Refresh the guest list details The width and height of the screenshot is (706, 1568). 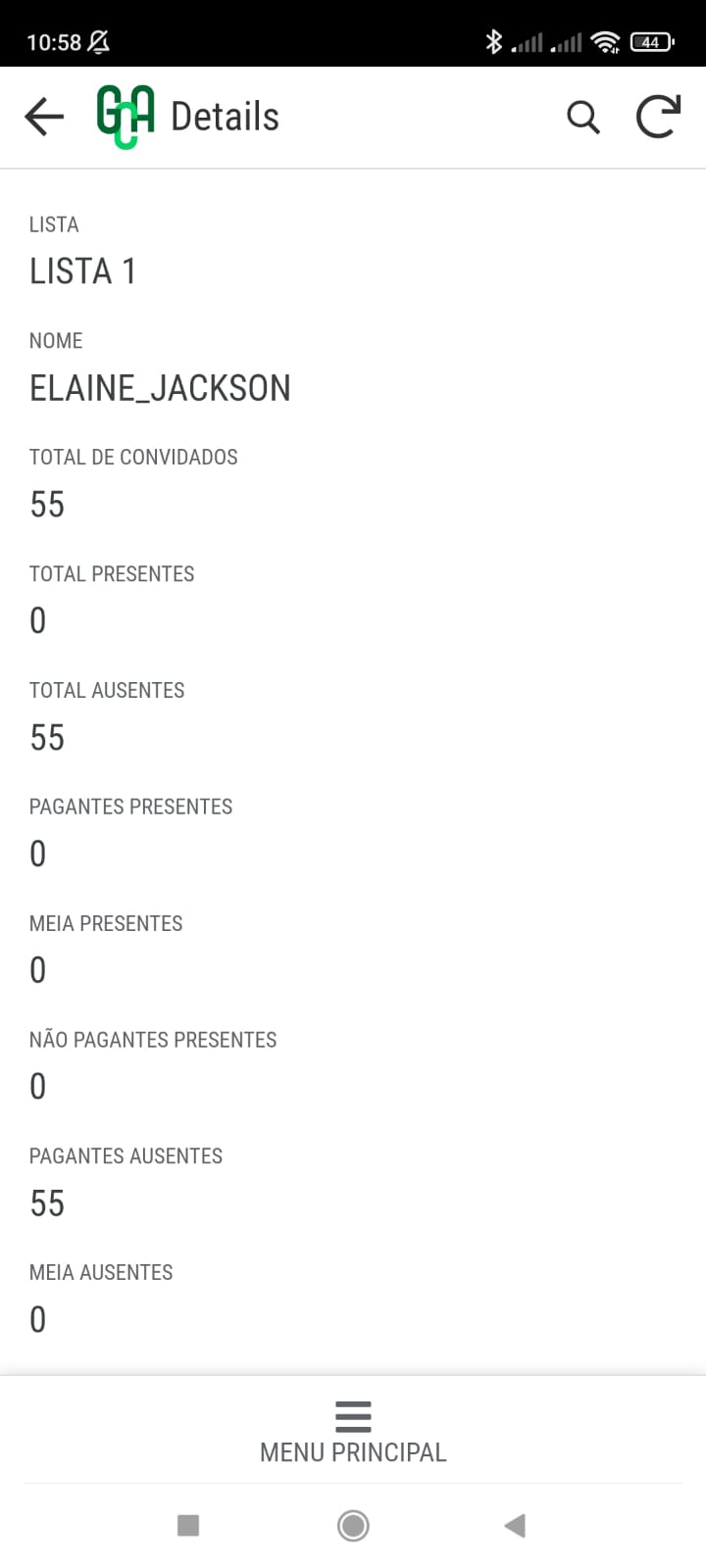[658, 117]
